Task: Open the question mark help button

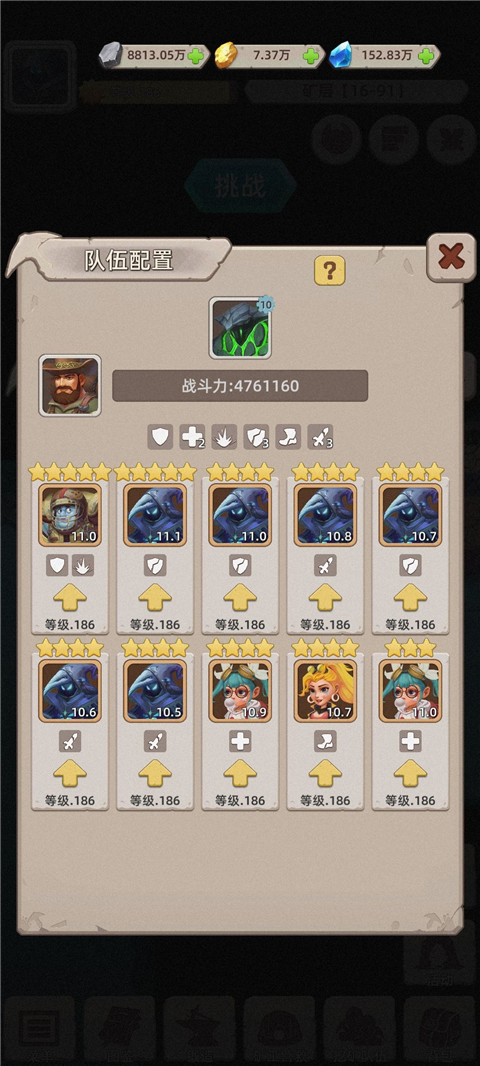Action: tap(330, 271)
